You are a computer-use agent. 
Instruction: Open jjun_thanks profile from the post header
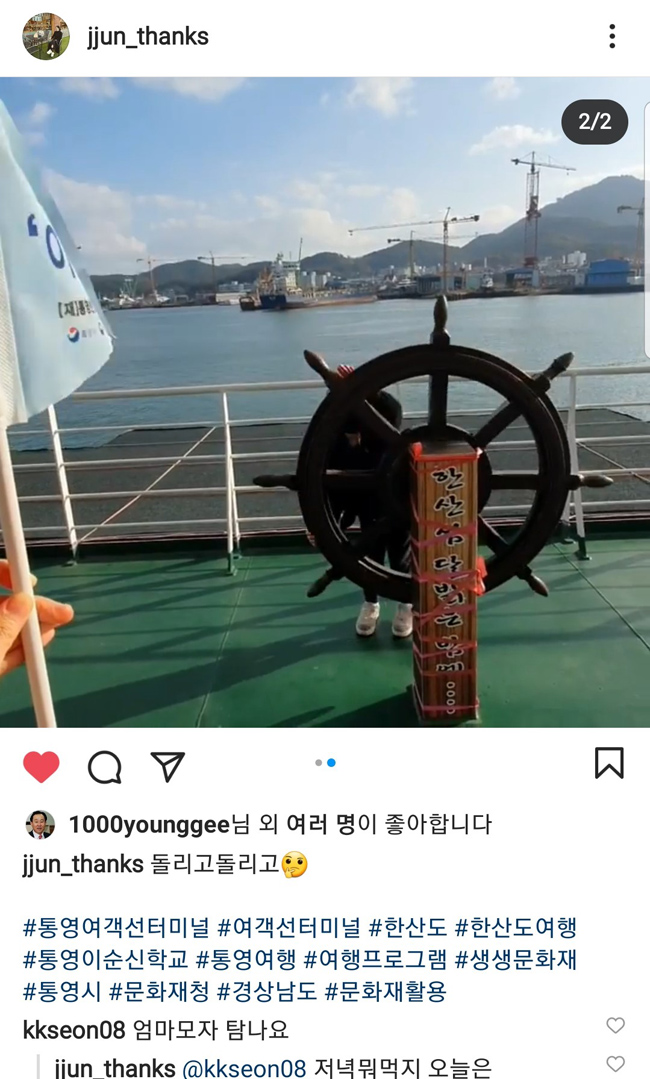147,37
